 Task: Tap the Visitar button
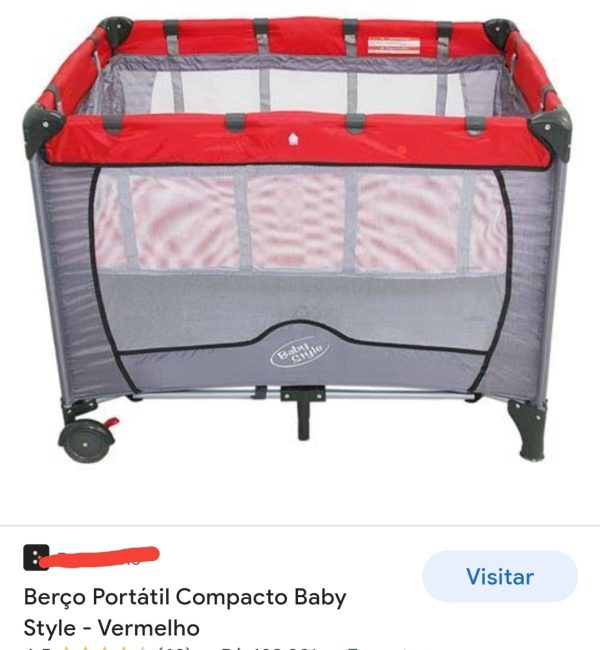pyautogui.click(x=500, y=577)
